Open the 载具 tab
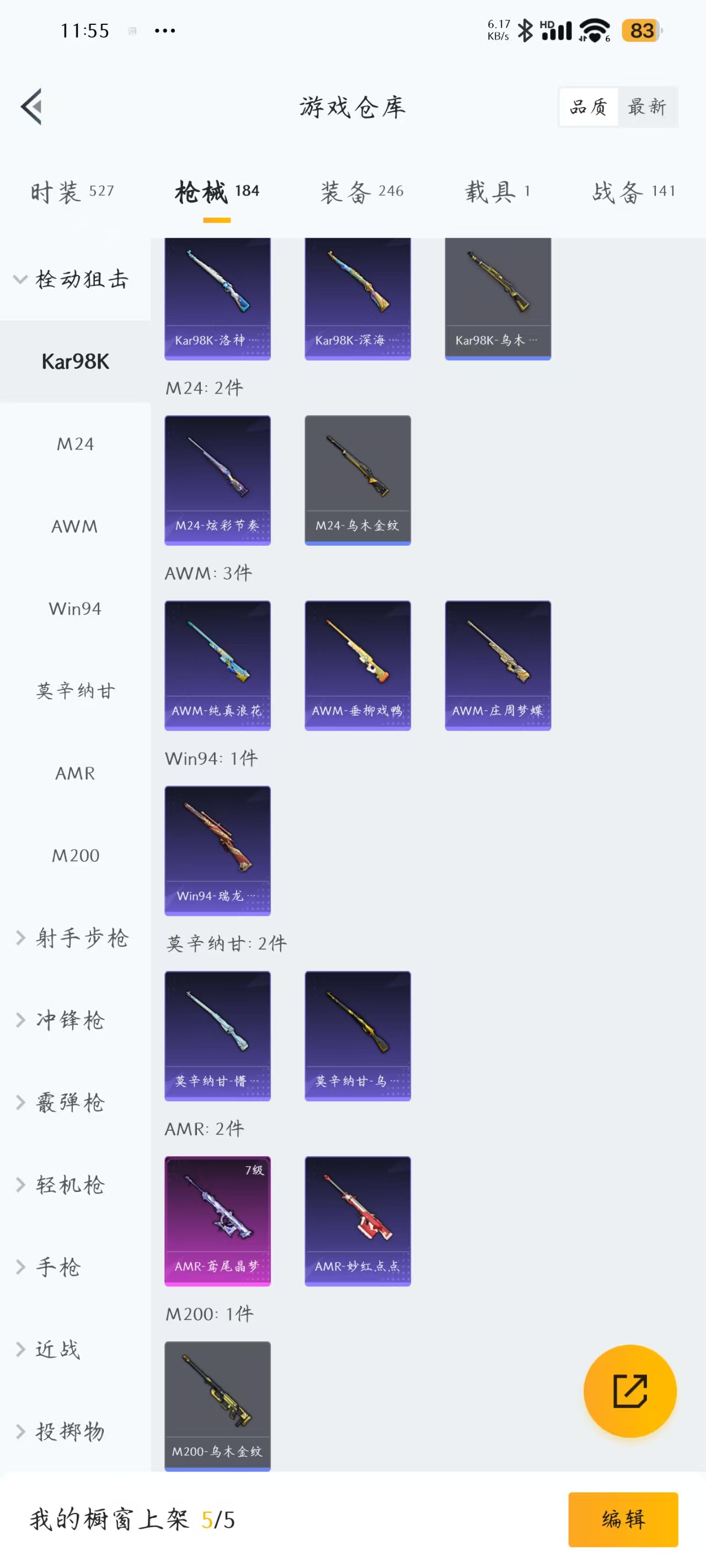 [x=497, y=192]
